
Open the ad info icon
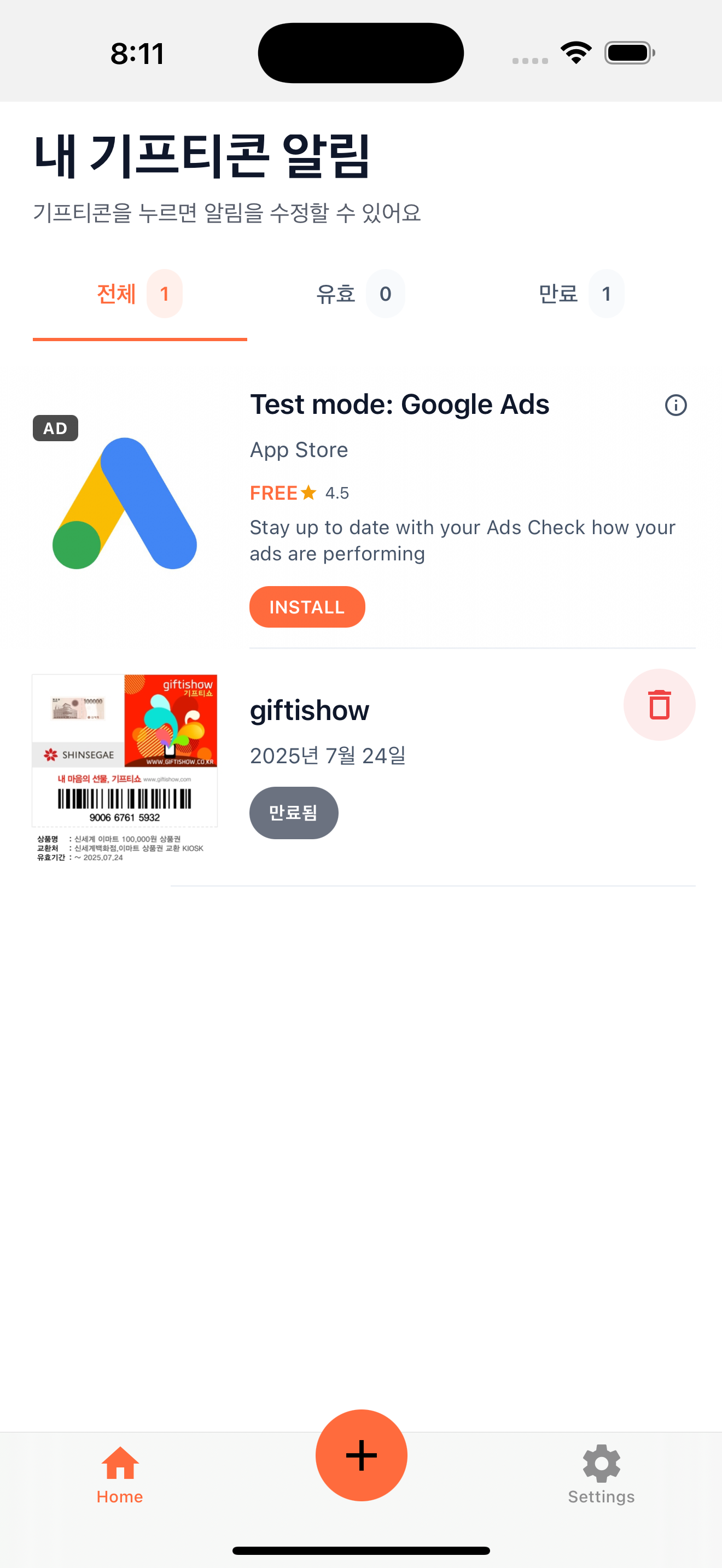[x=675, y=405]
